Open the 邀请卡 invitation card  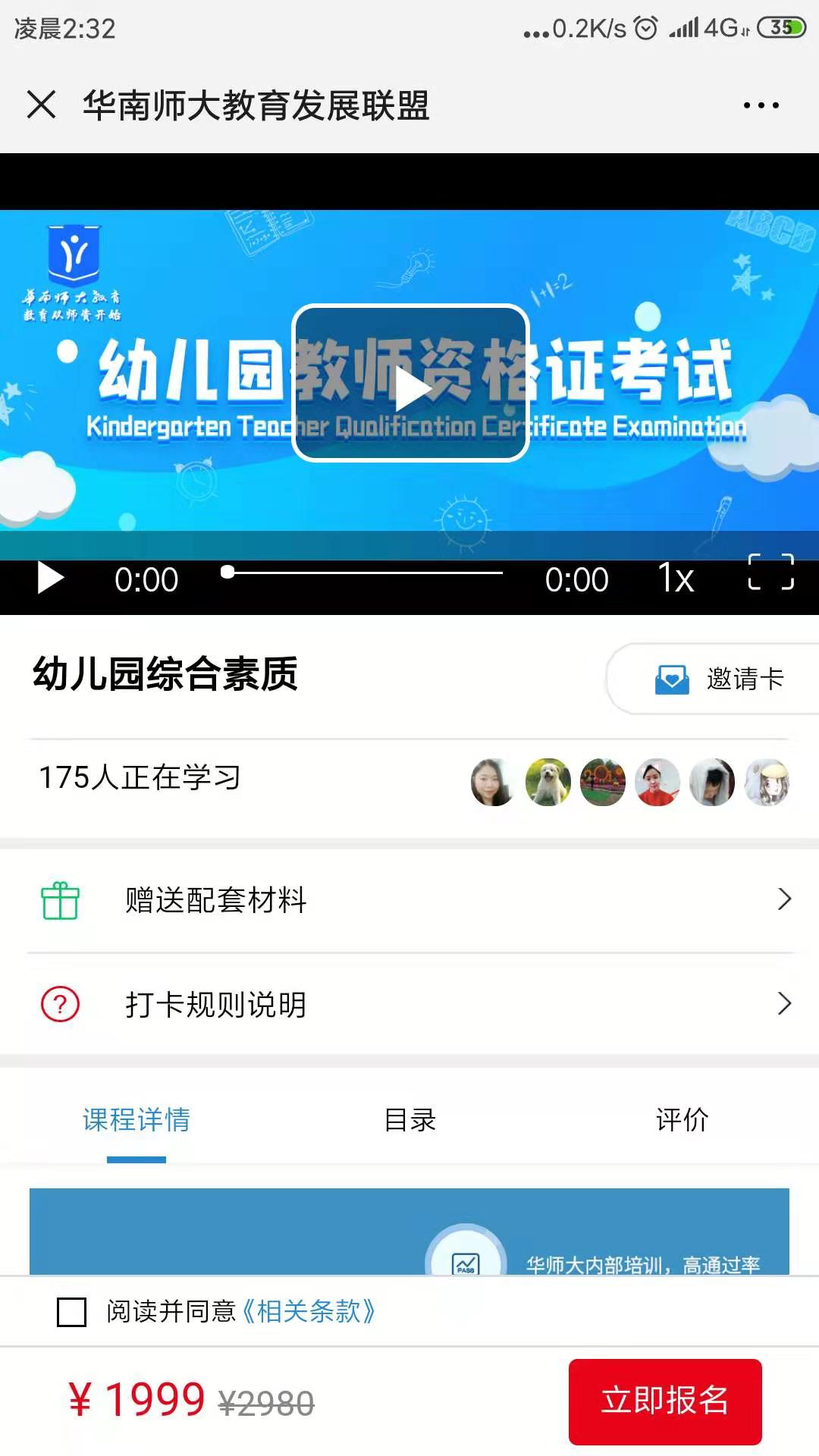717,678
